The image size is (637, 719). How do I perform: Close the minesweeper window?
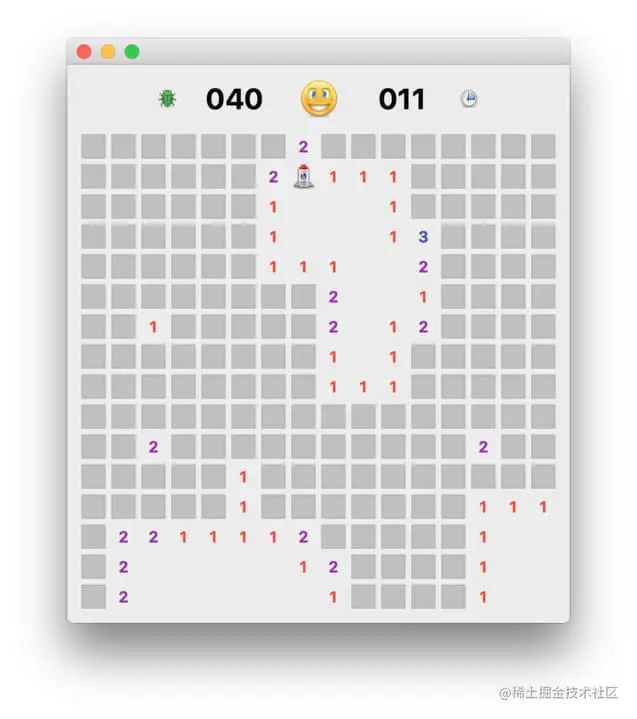[x=84, y=51]
